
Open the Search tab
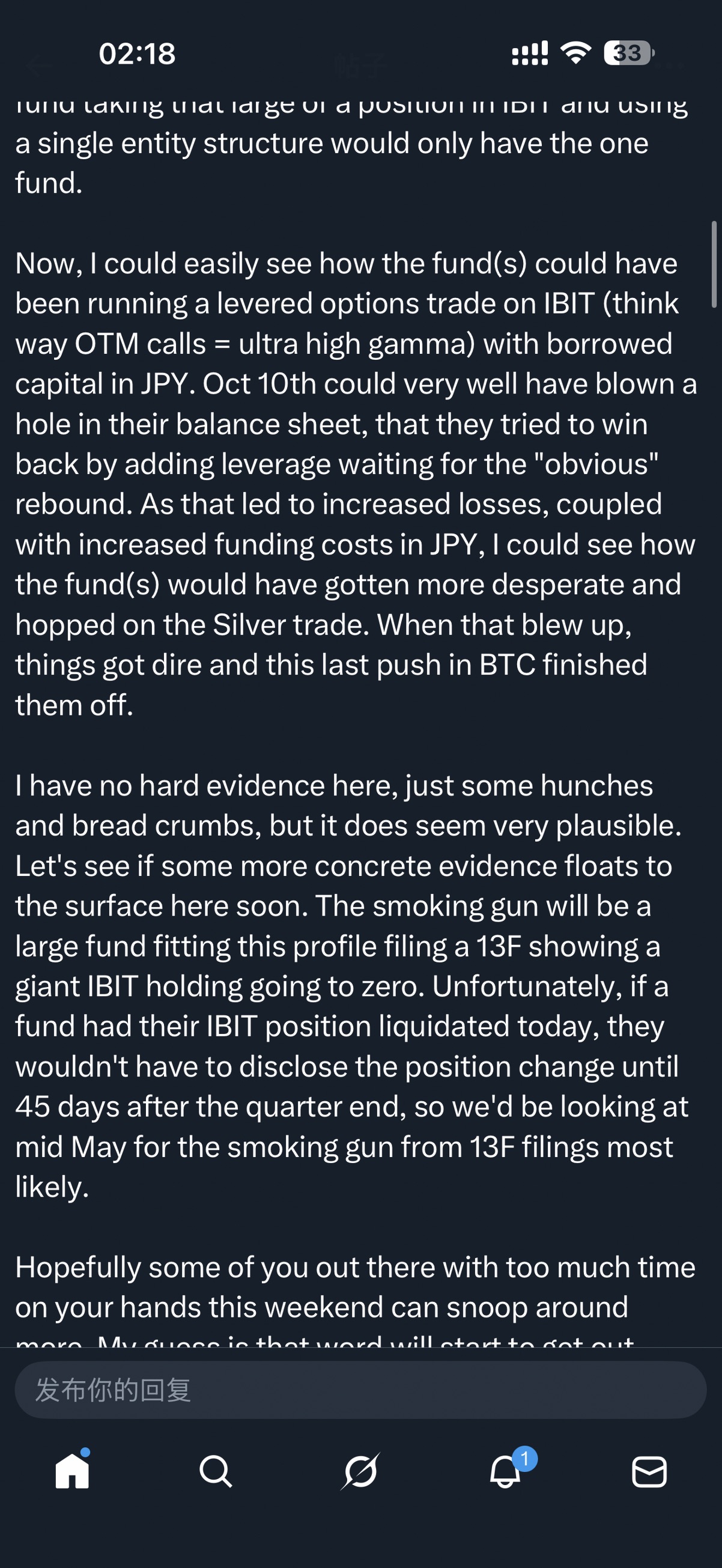(x=216, y=1471)
